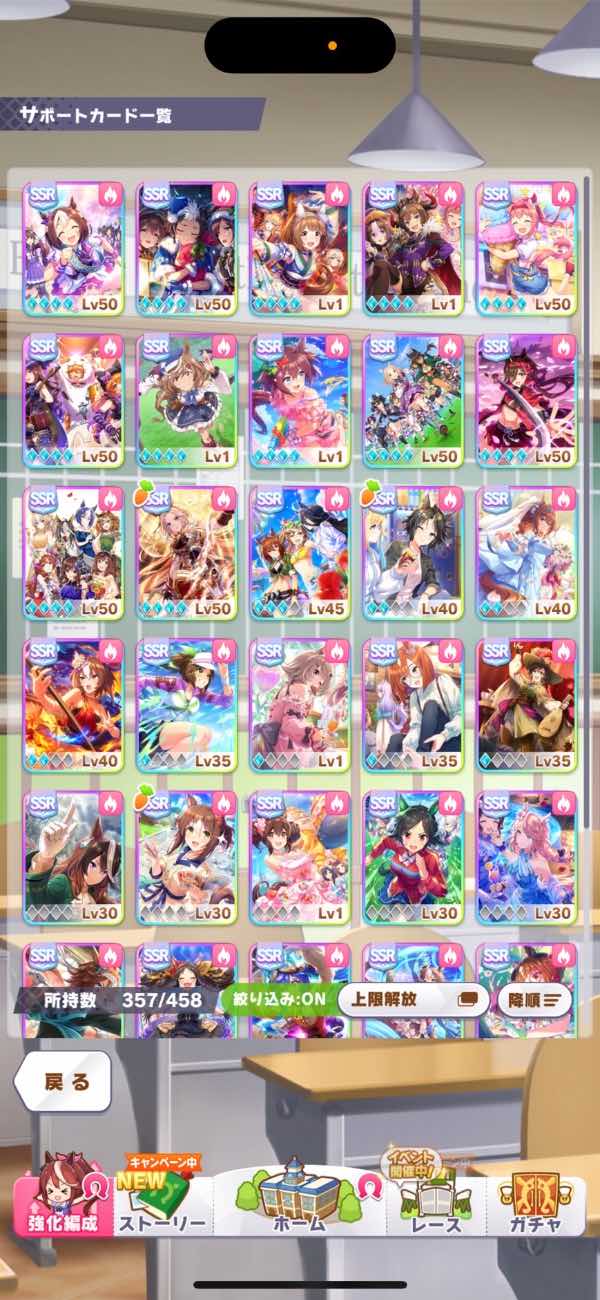Tap the 戻る back button
The width and height of the screenshot is (600, 1300).
(x=67, y=1081)
